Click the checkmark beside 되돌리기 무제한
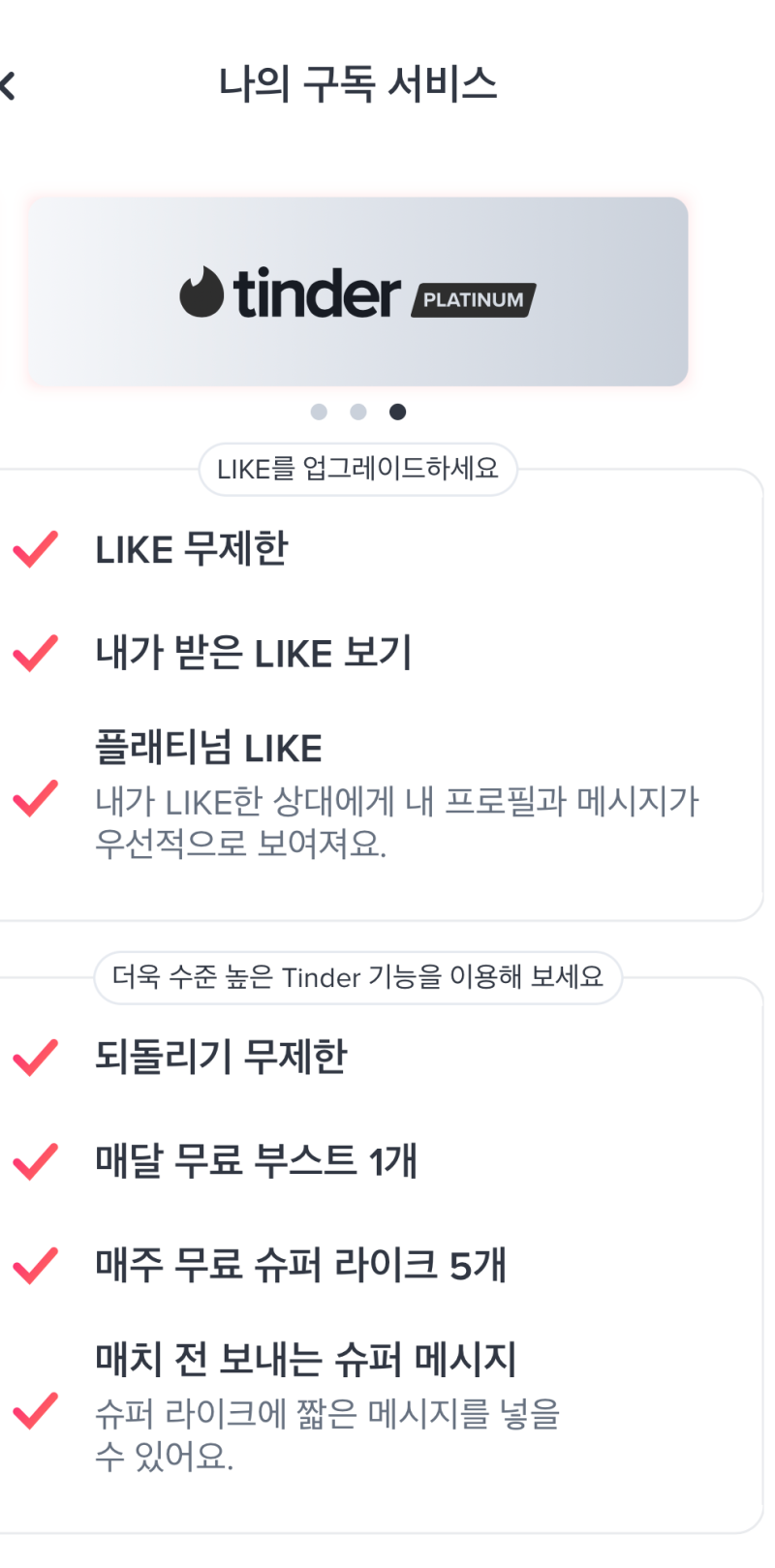Screen dimensions: 775x1568 33,1060
